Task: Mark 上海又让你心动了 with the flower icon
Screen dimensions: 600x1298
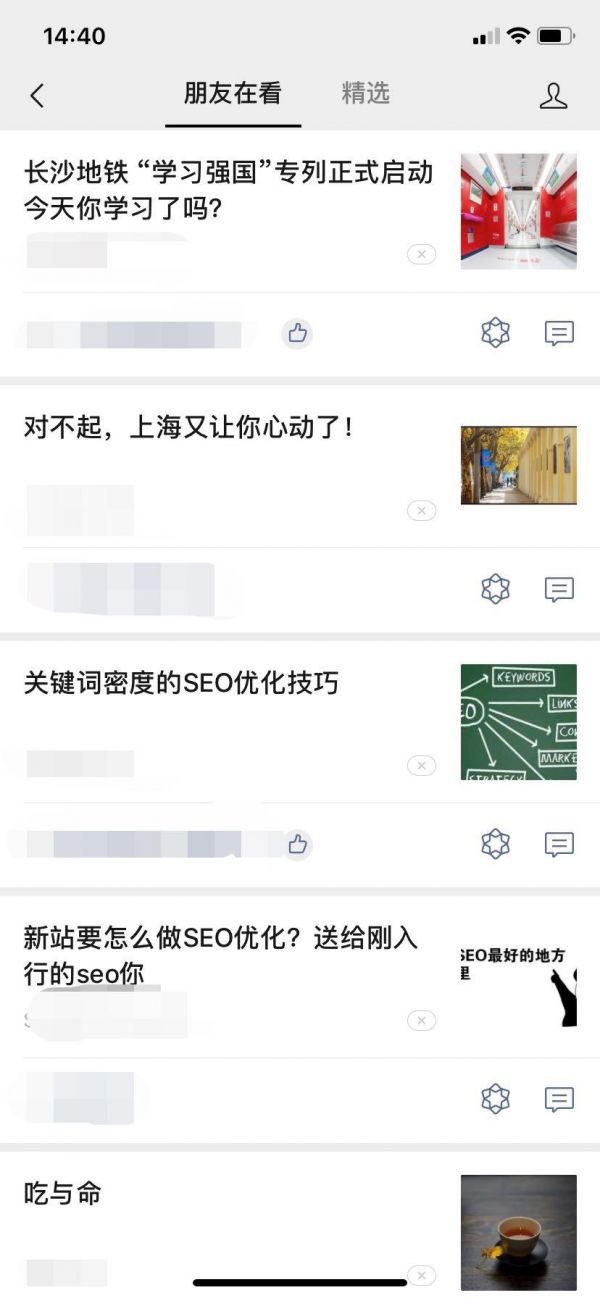Action: pyautogui.click(x=495, y=589)
